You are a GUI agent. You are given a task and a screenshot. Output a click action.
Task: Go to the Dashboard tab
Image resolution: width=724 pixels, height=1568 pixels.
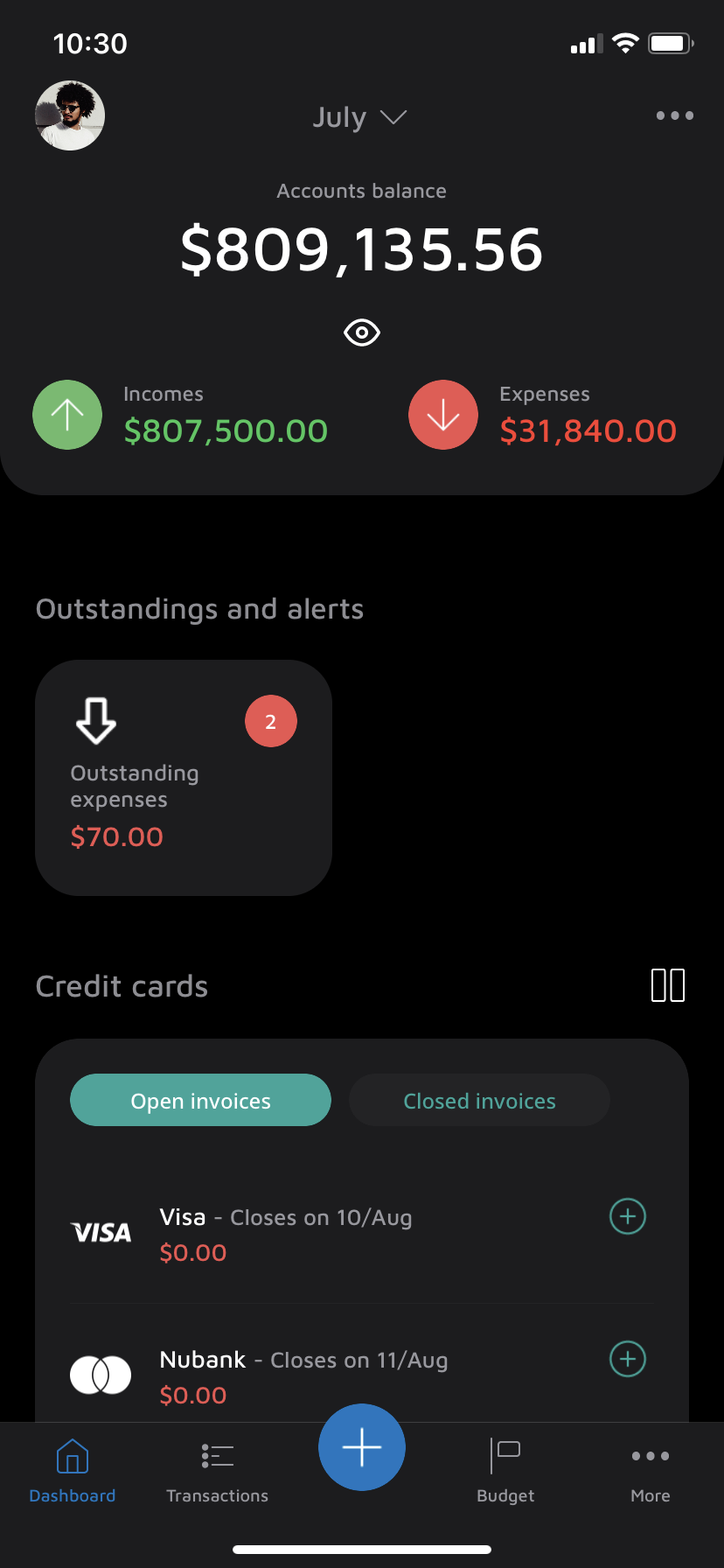click(x=73, y=1471)
